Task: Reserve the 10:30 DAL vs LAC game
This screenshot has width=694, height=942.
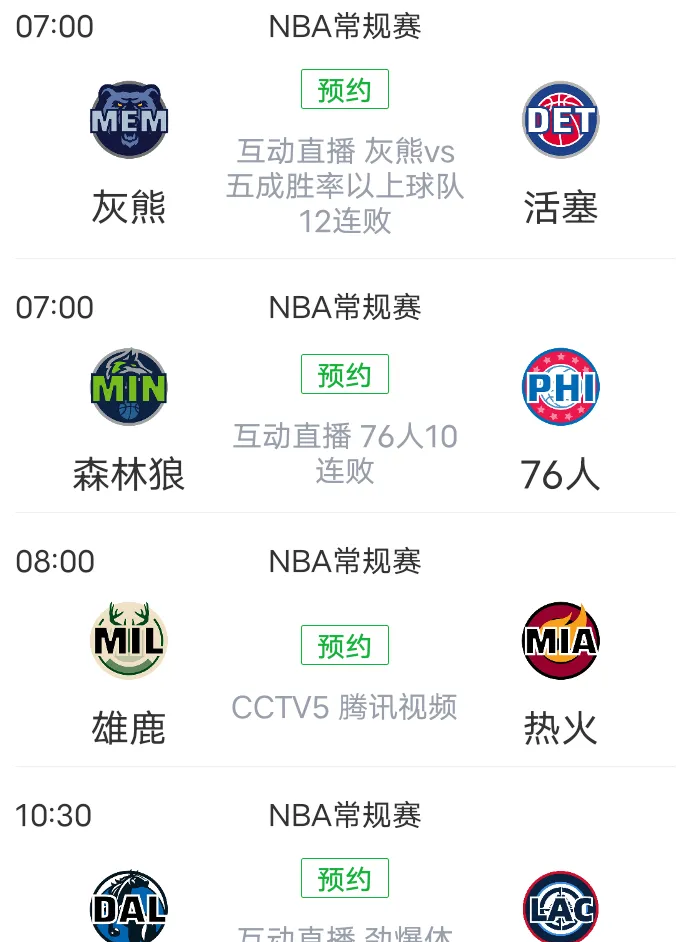Action: tap(344, 879)
